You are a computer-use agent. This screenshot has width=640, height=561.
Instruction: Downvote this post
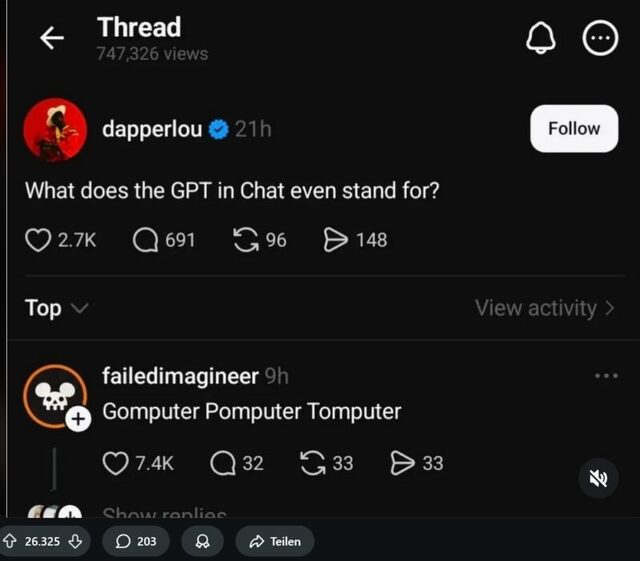click(75, 541)
